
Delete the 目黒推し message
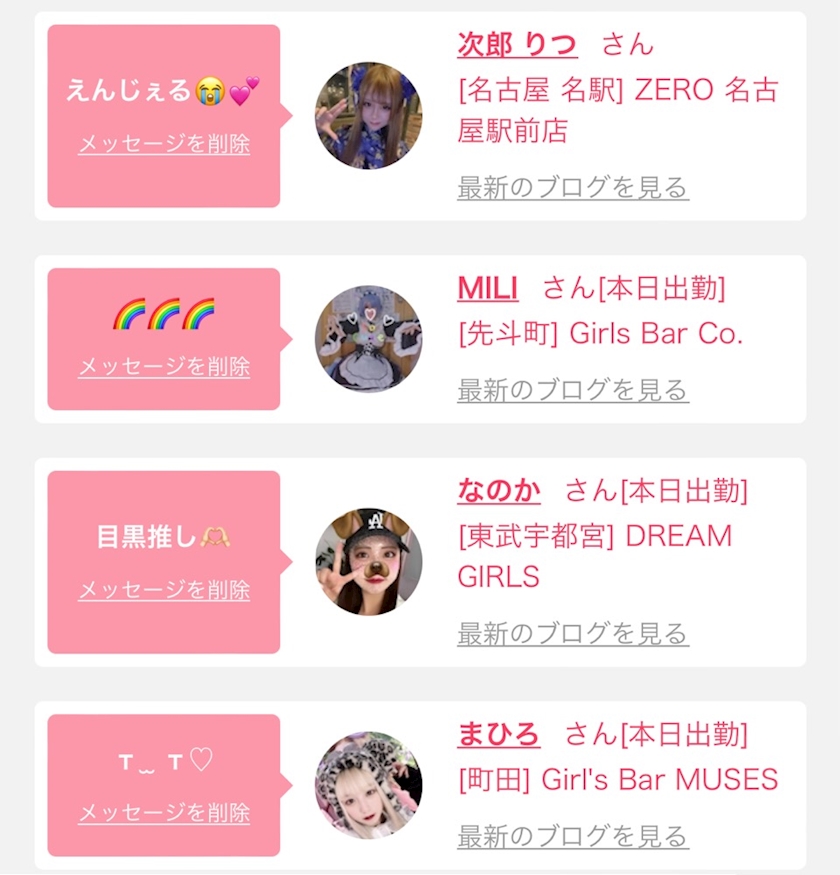[164, 590]
